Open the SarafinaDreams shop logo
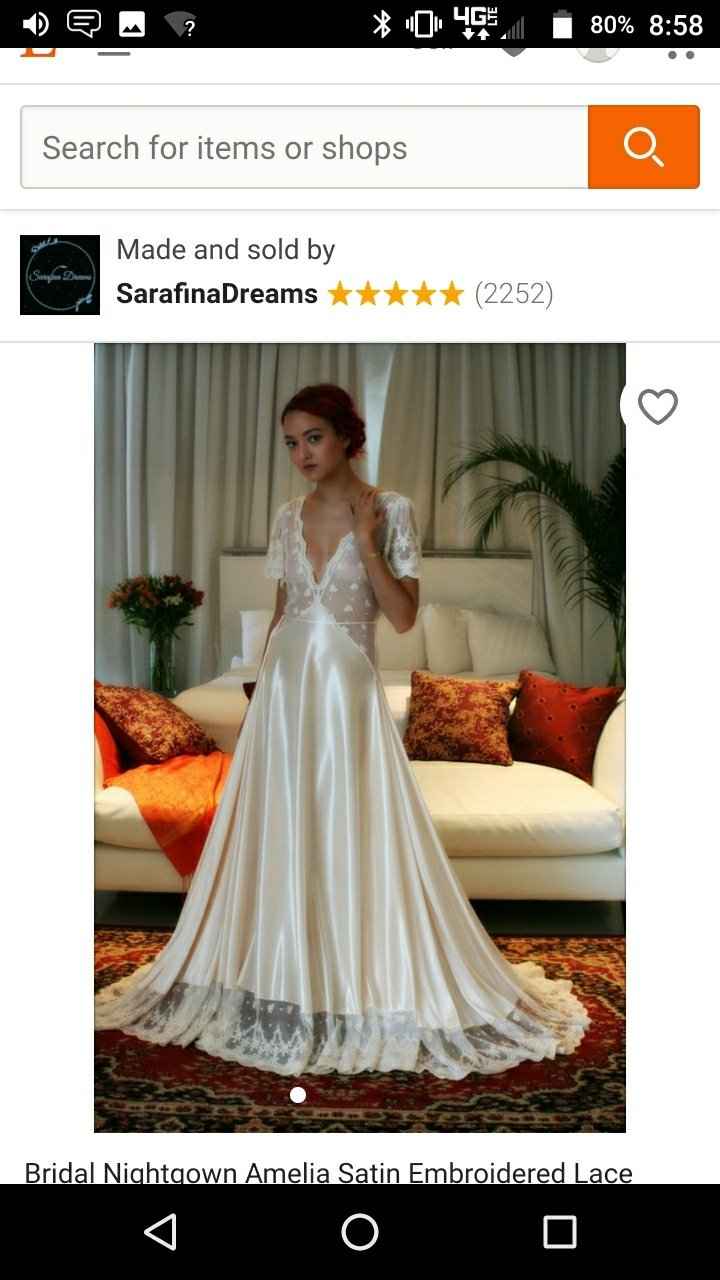The height and width of the screenshot is (1280, 720). click(60, 275)
